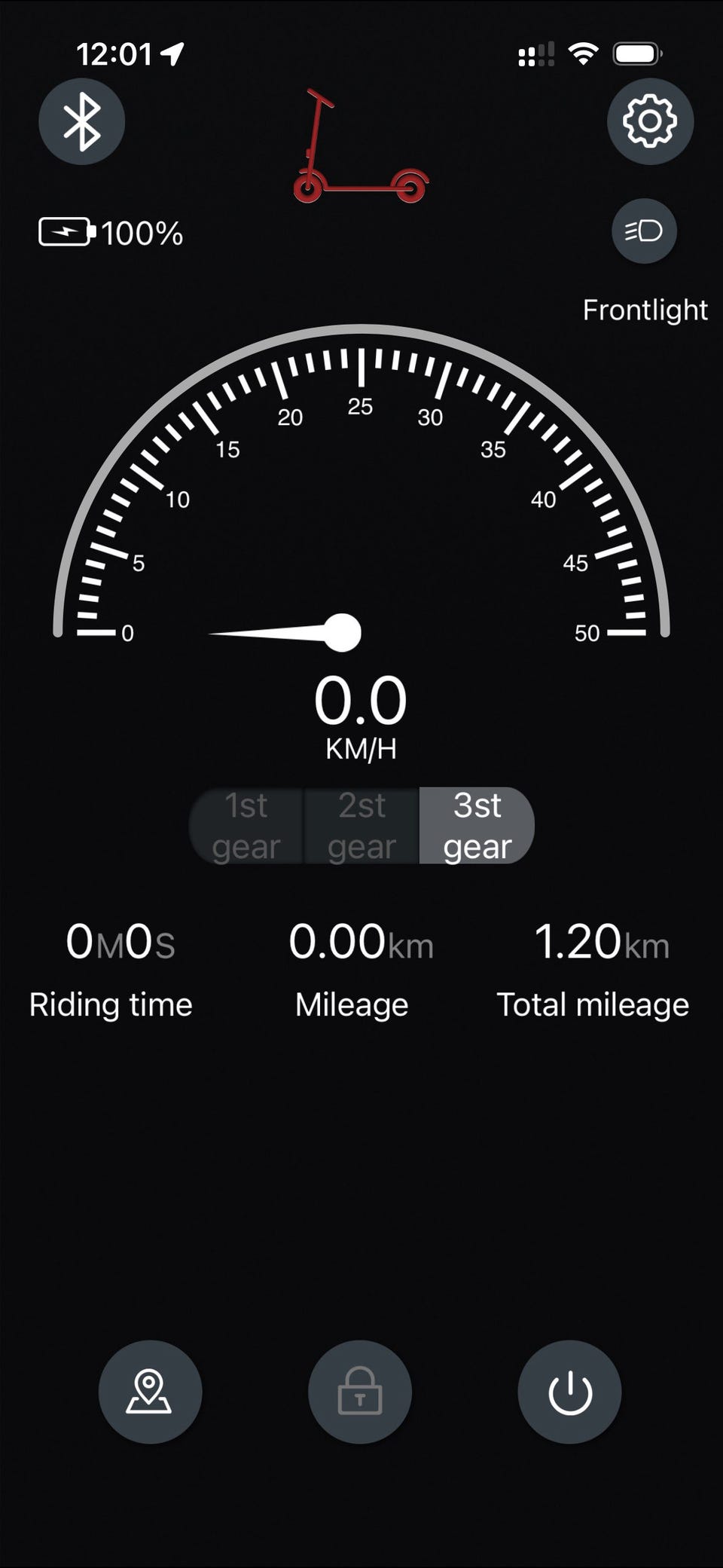The image size is (723, 1568).
Task: Select 1st gear mode
Action: pos(246,826)
